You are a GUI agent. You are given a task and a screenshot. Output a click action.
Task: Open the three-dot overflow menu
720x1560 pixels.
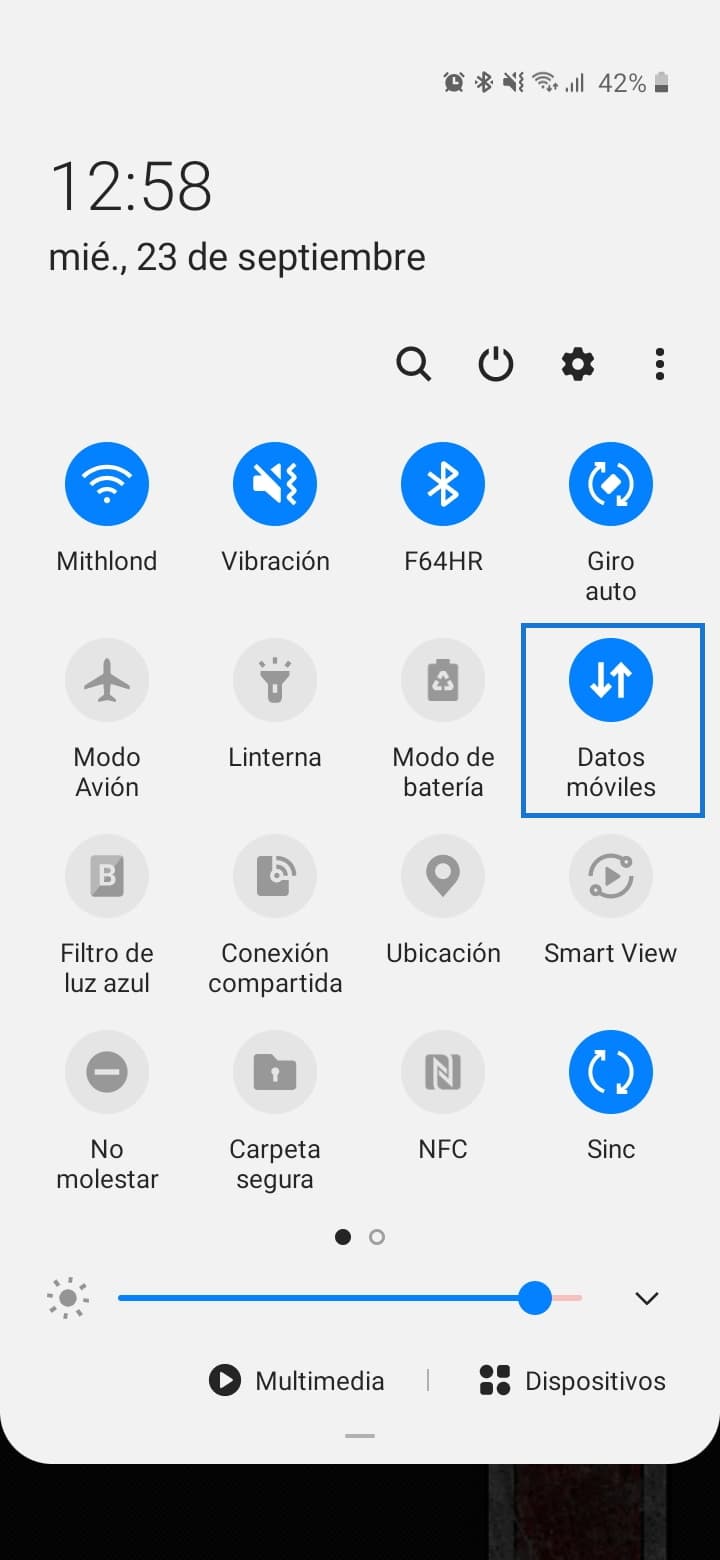point(659,364)
